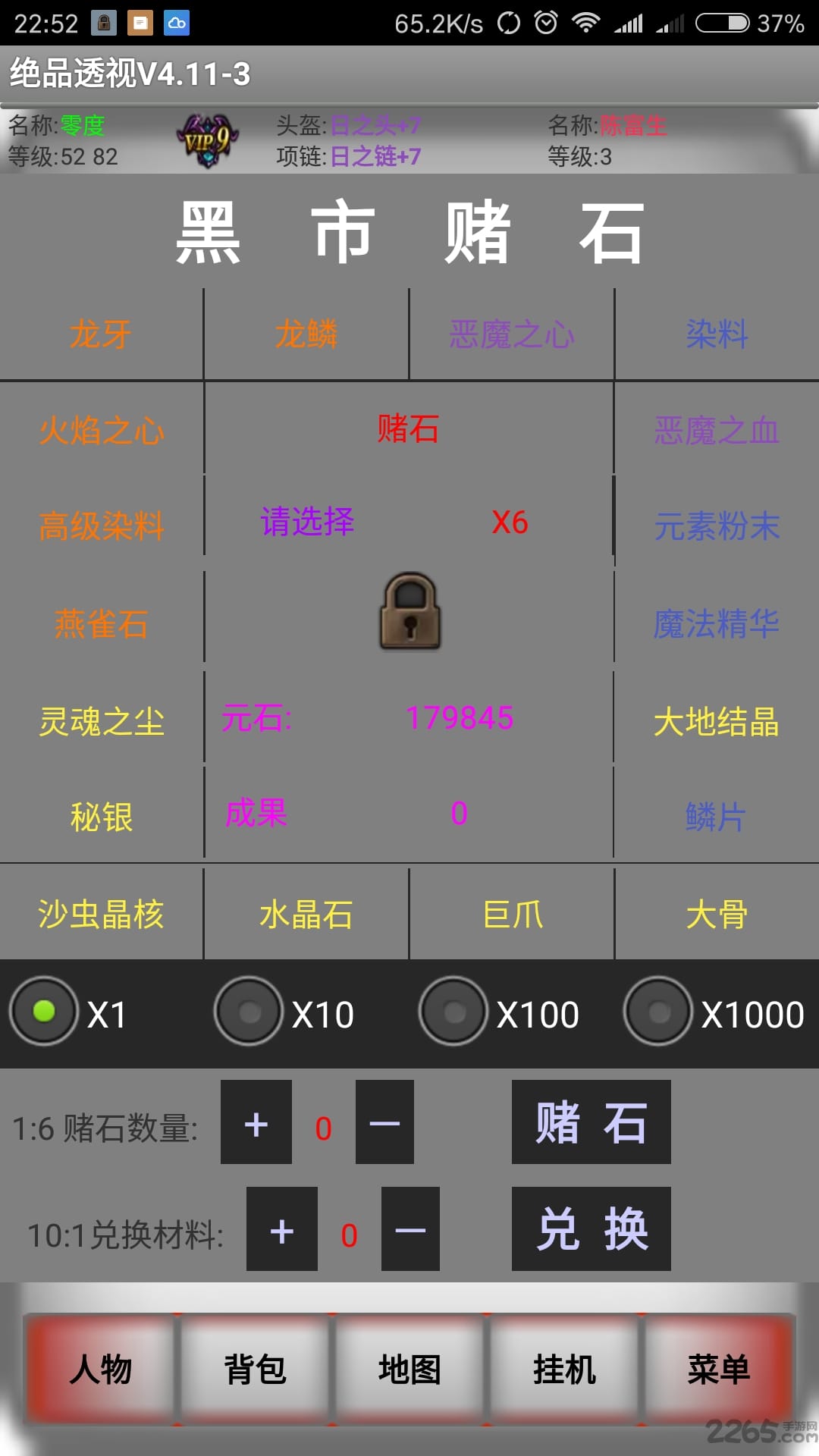Switch to the 地图 tab
The width and height of the screenshot is (819, 1456).
pyautogui.click(x=408, y=1369)
